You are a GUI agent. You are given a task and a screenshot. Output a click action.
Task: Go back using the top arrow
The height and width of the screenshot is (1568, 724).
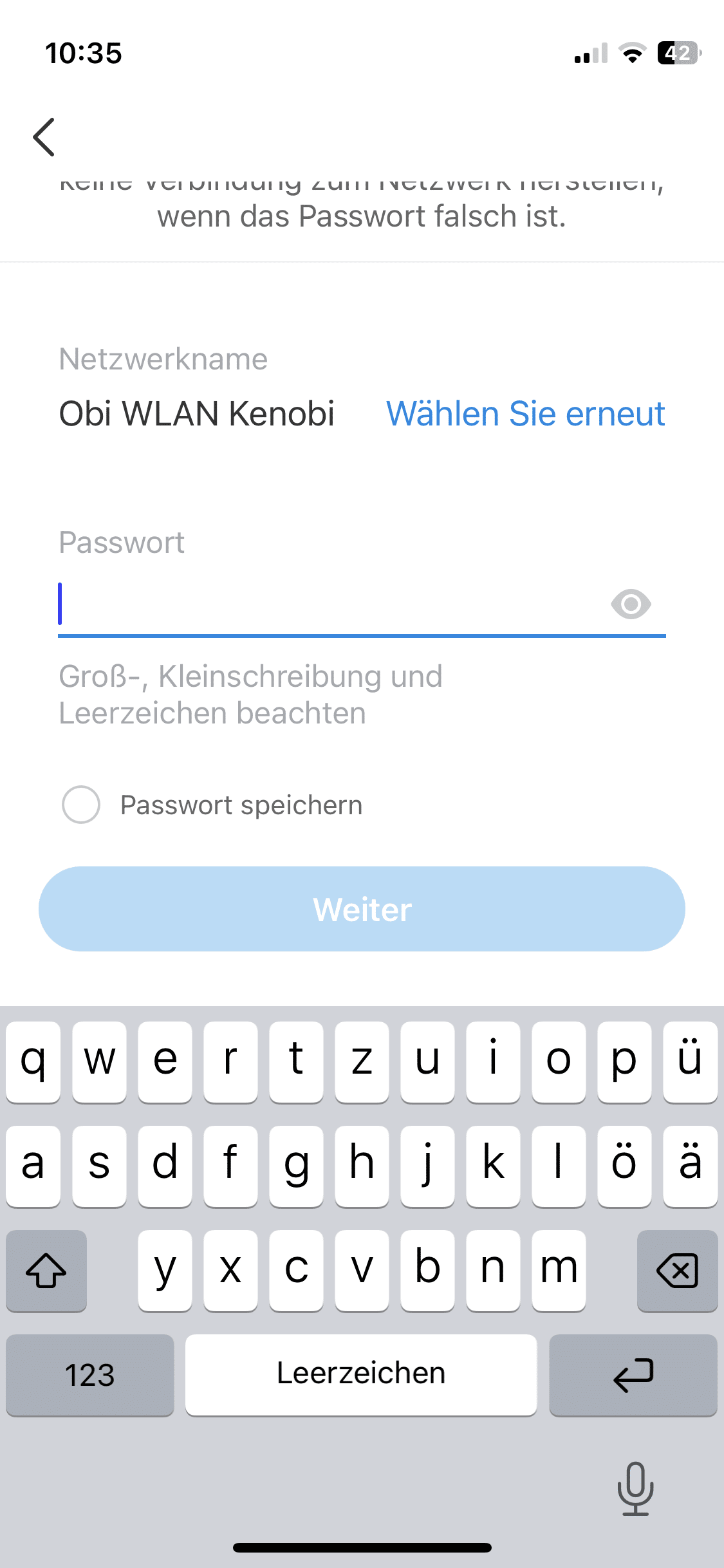pyautogui.click(x=44, y=136)
